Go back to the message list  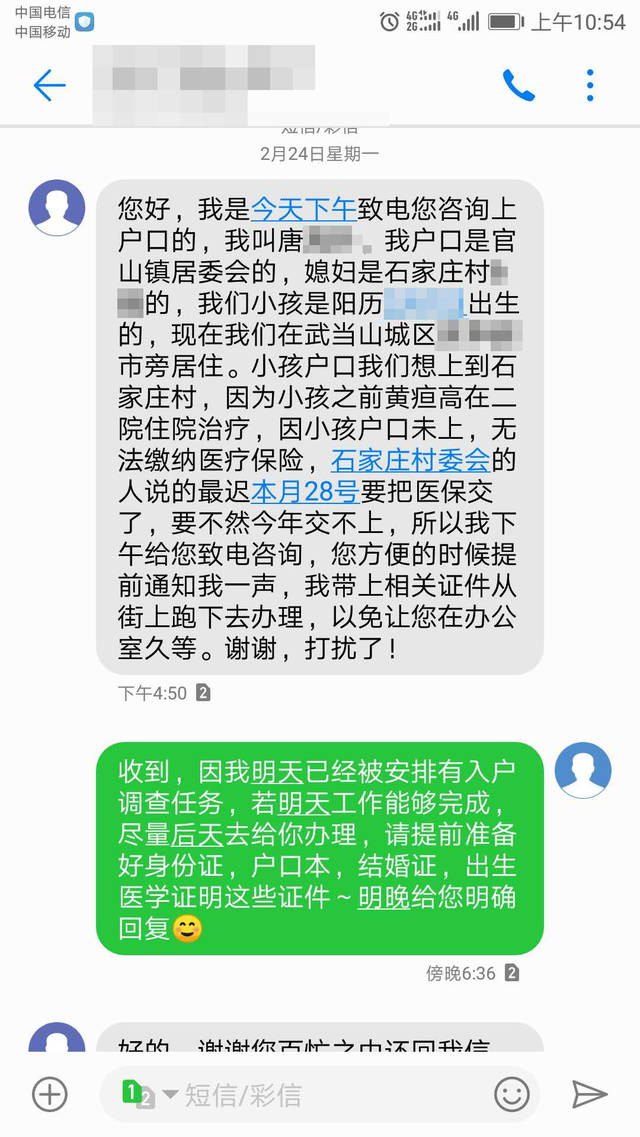49,86
